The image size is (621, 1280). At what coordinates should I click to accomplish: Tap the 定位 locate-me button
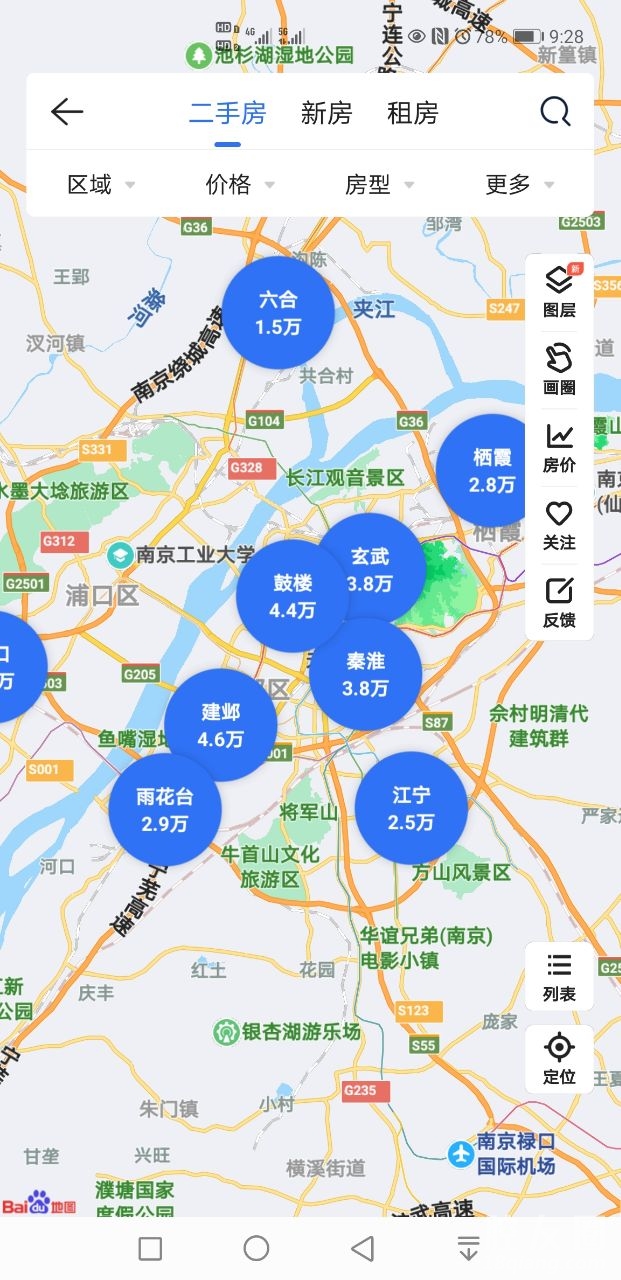point(559,1059)
